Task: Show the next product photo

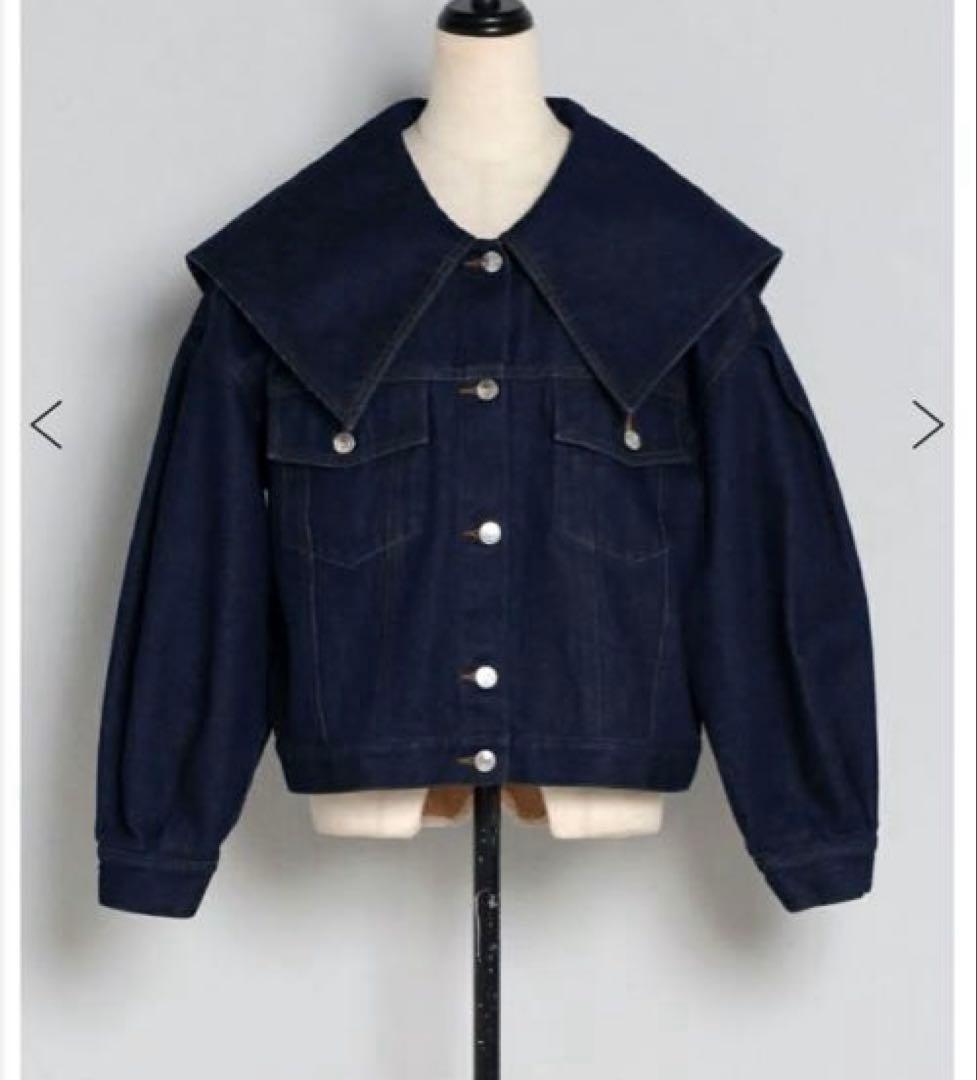Action: tap(927, 425)
